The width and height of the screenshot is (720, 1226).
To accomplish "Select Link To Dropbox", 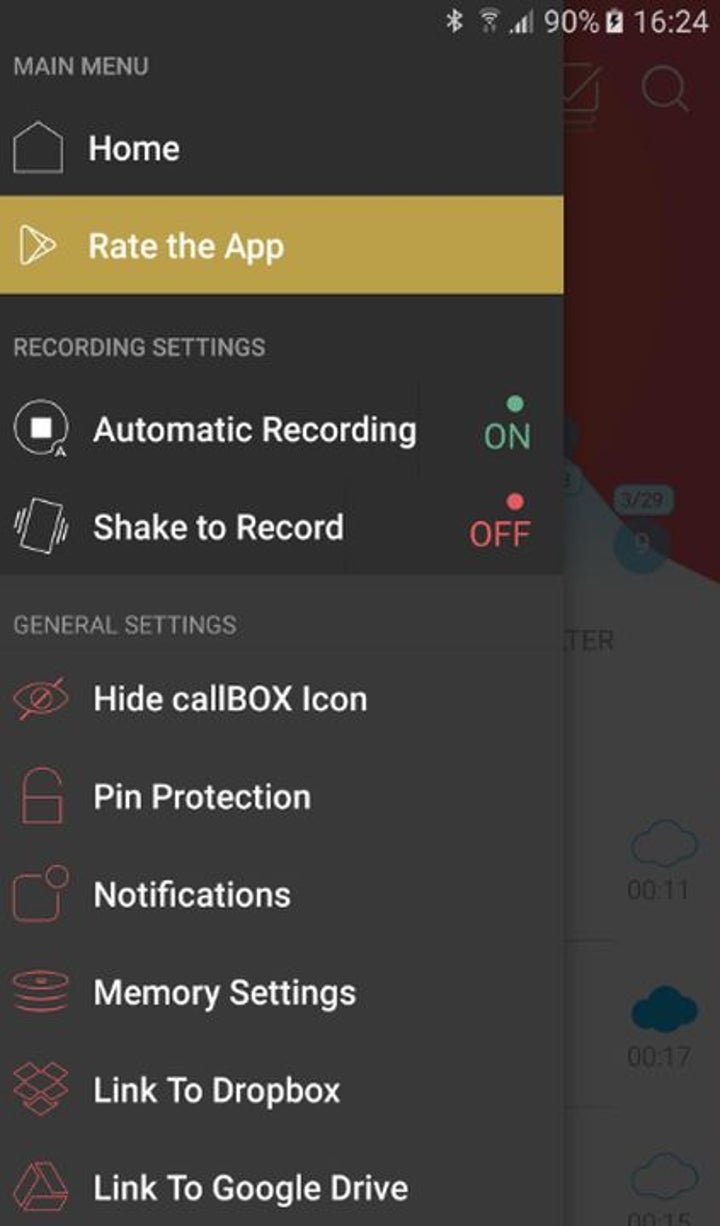I will point(216,1090).
